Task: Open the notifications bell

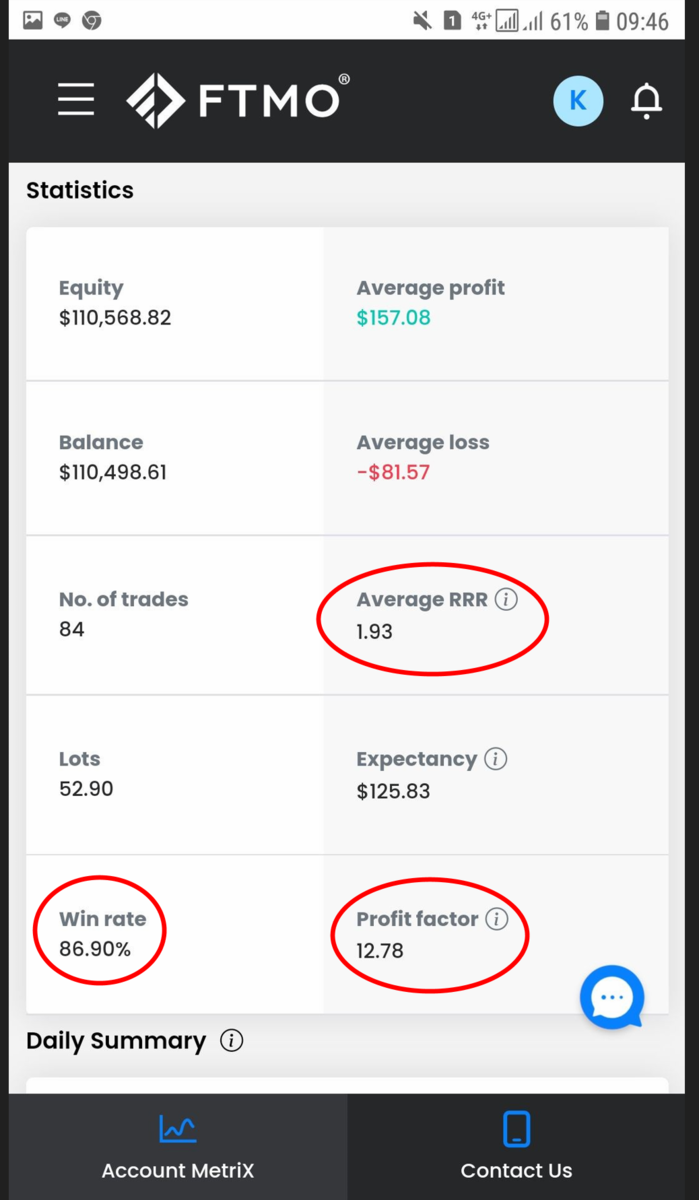Action: pos(647,101)
